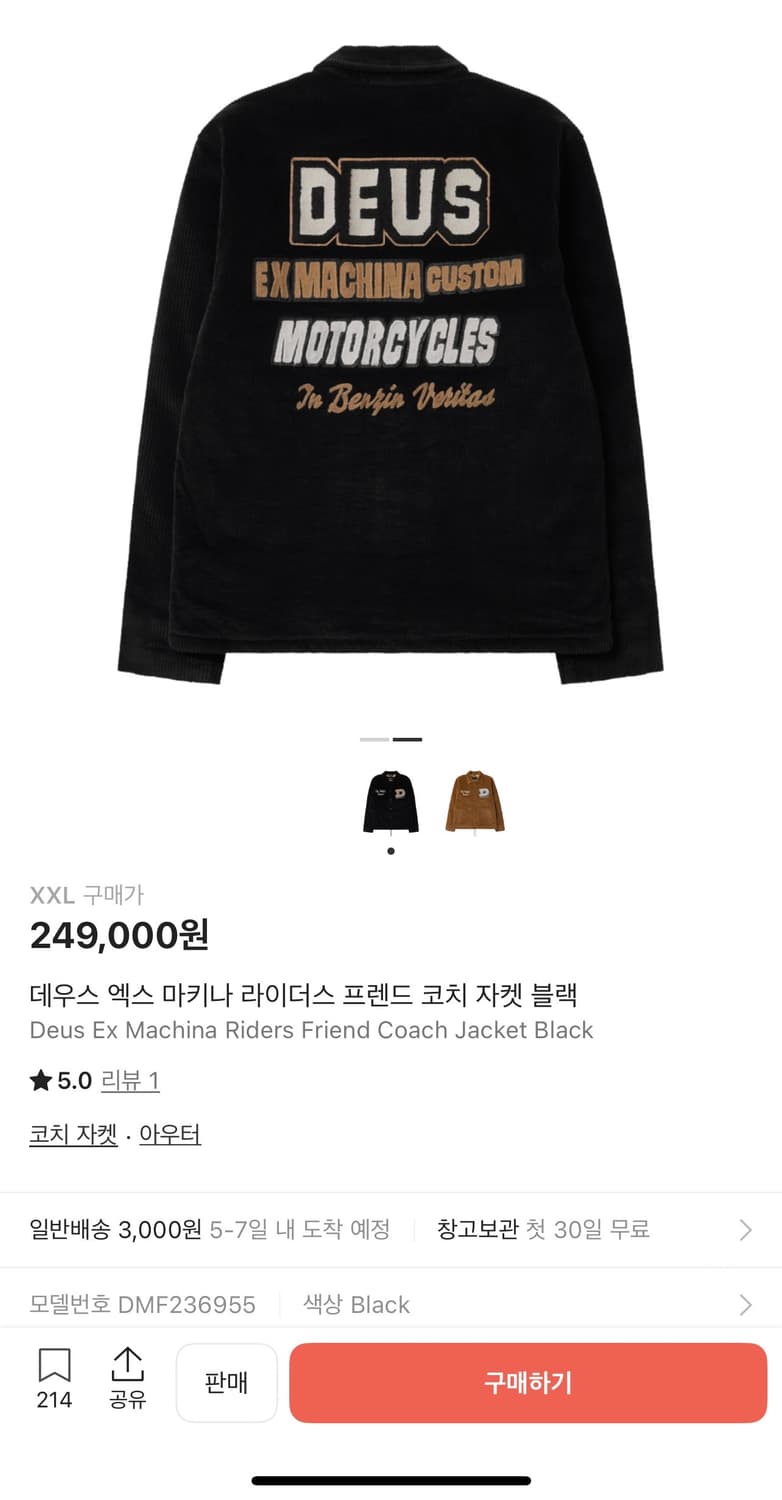Select the second page indicator bar

point(408,740)
